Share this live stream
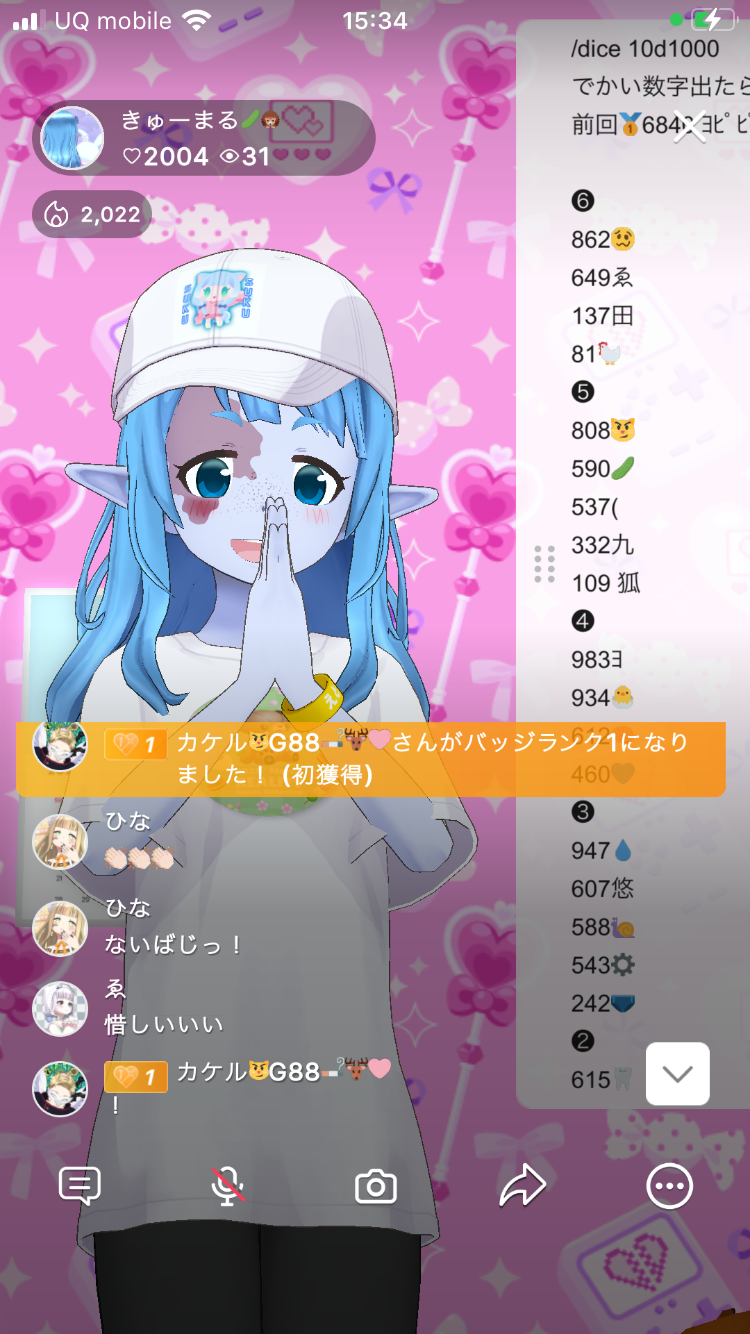This screenshot has height=1334, width=750. coord(522,1187)
